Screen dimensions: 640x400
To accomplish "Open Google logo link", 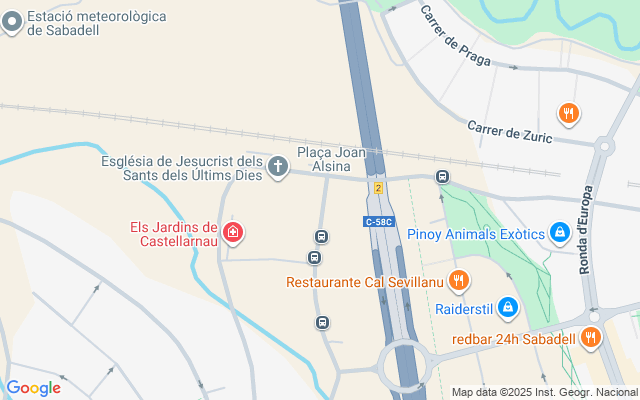I will [x=33, y=388].
